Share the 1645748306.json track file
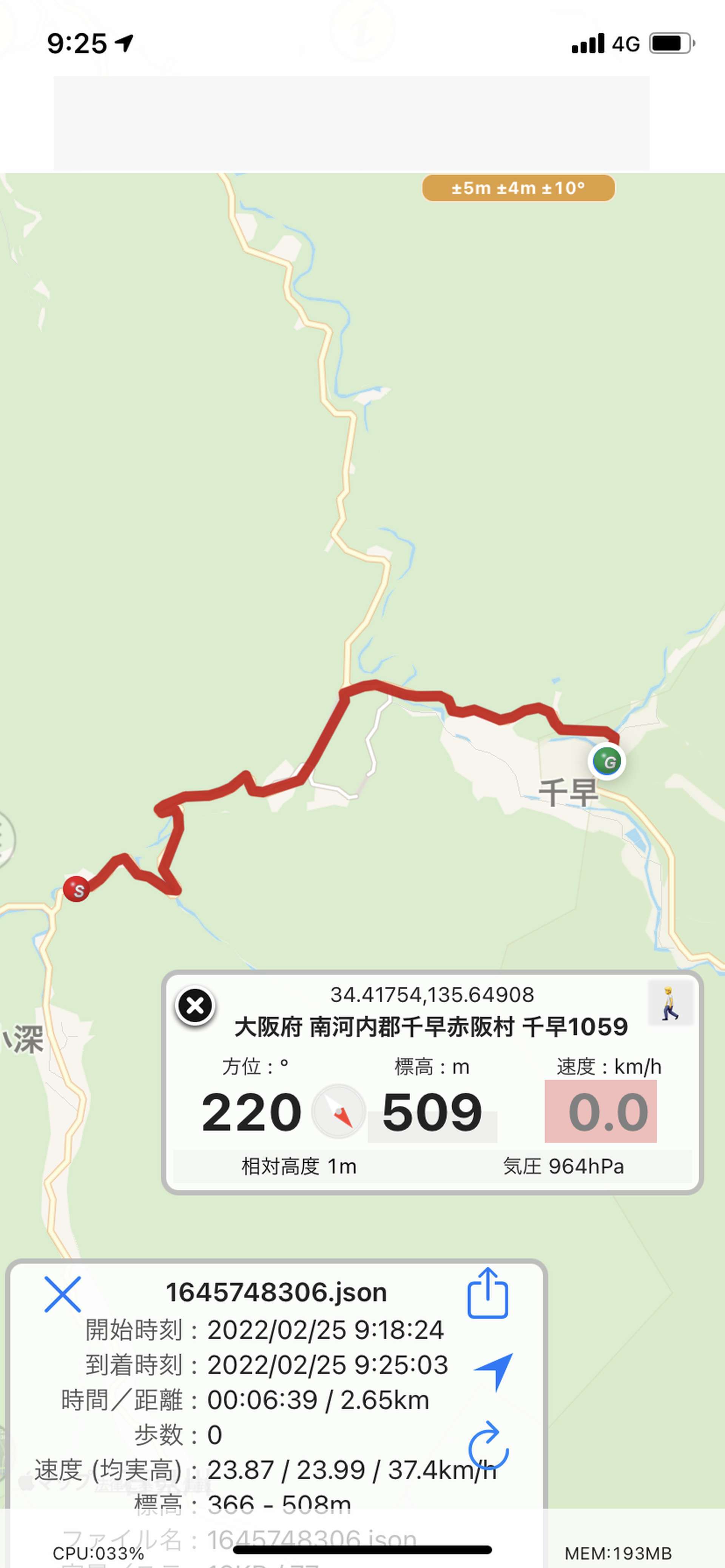Screen dimensions: 725x1568 [487, 1293]
